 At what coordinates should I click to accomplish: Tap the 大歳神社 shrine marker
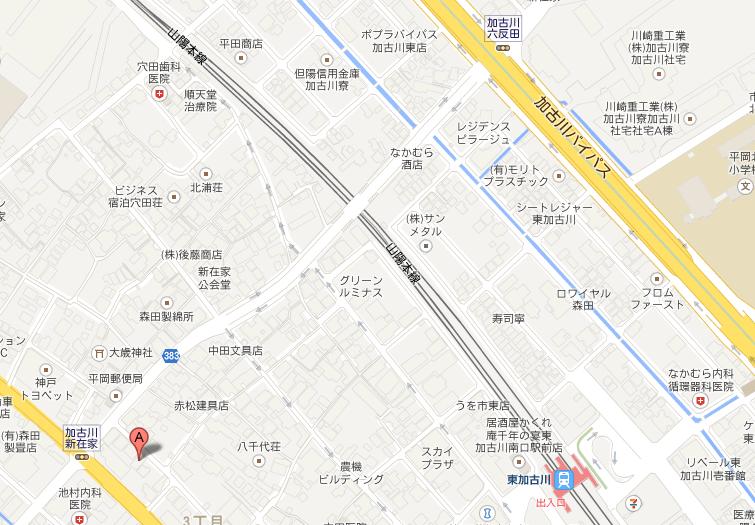coord(99,352)
